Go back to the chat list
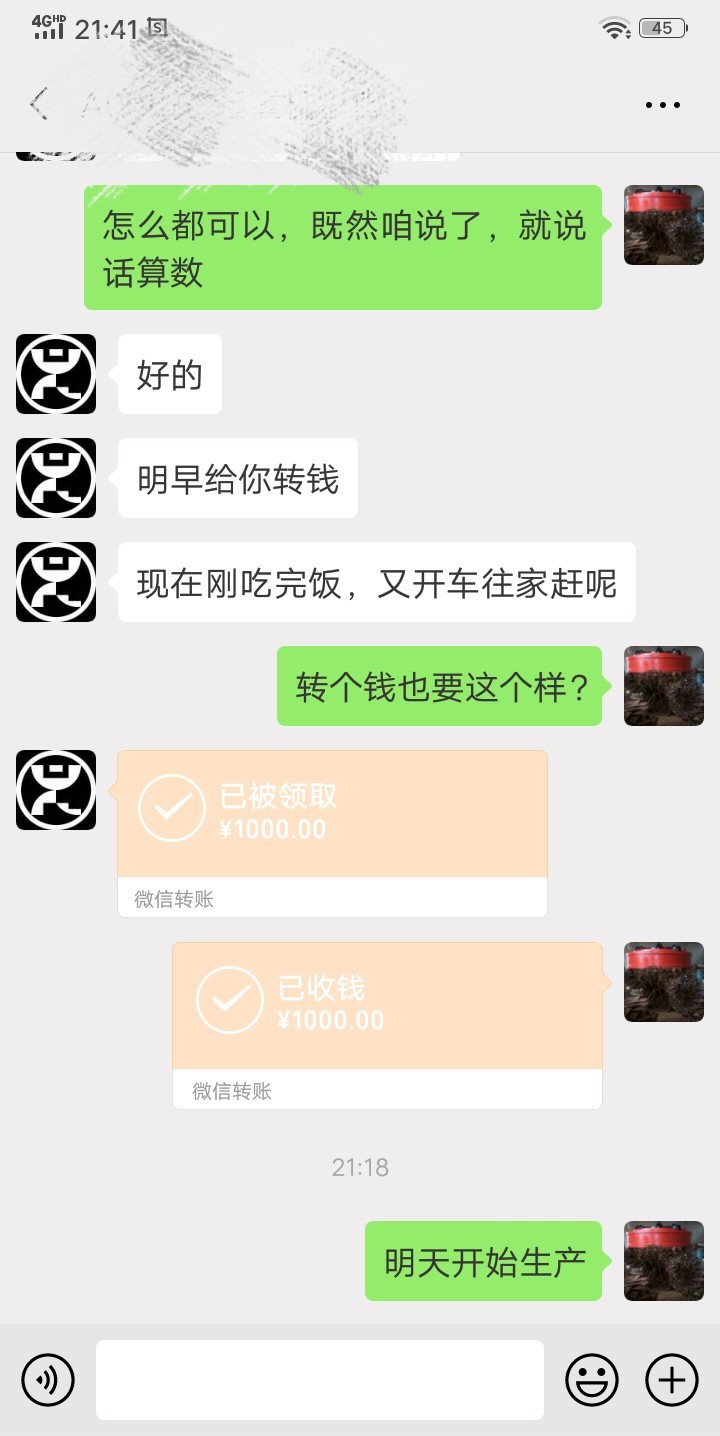 pyautogui.click(x=39, y=104)
